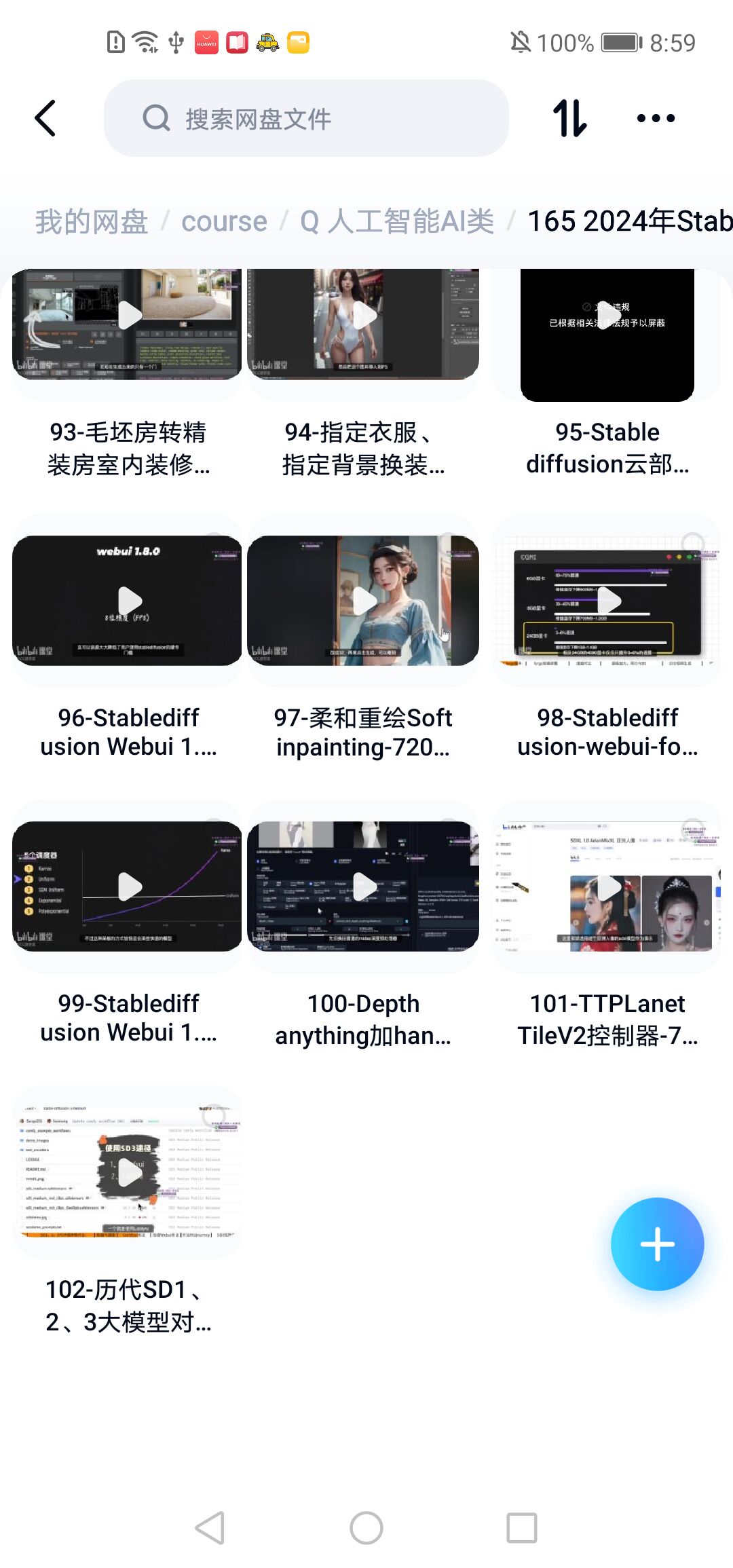Open the sort order options
The height and width of the screenshot is (1568, 733).
click(569, 119)
